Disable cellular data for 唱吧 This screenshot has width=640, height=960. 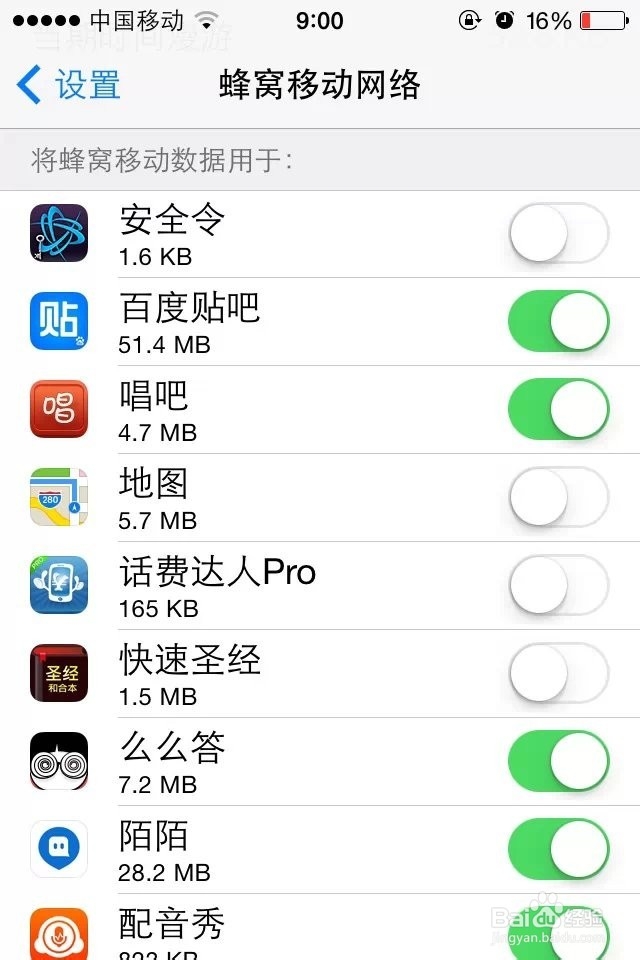(x=559, y=409)
